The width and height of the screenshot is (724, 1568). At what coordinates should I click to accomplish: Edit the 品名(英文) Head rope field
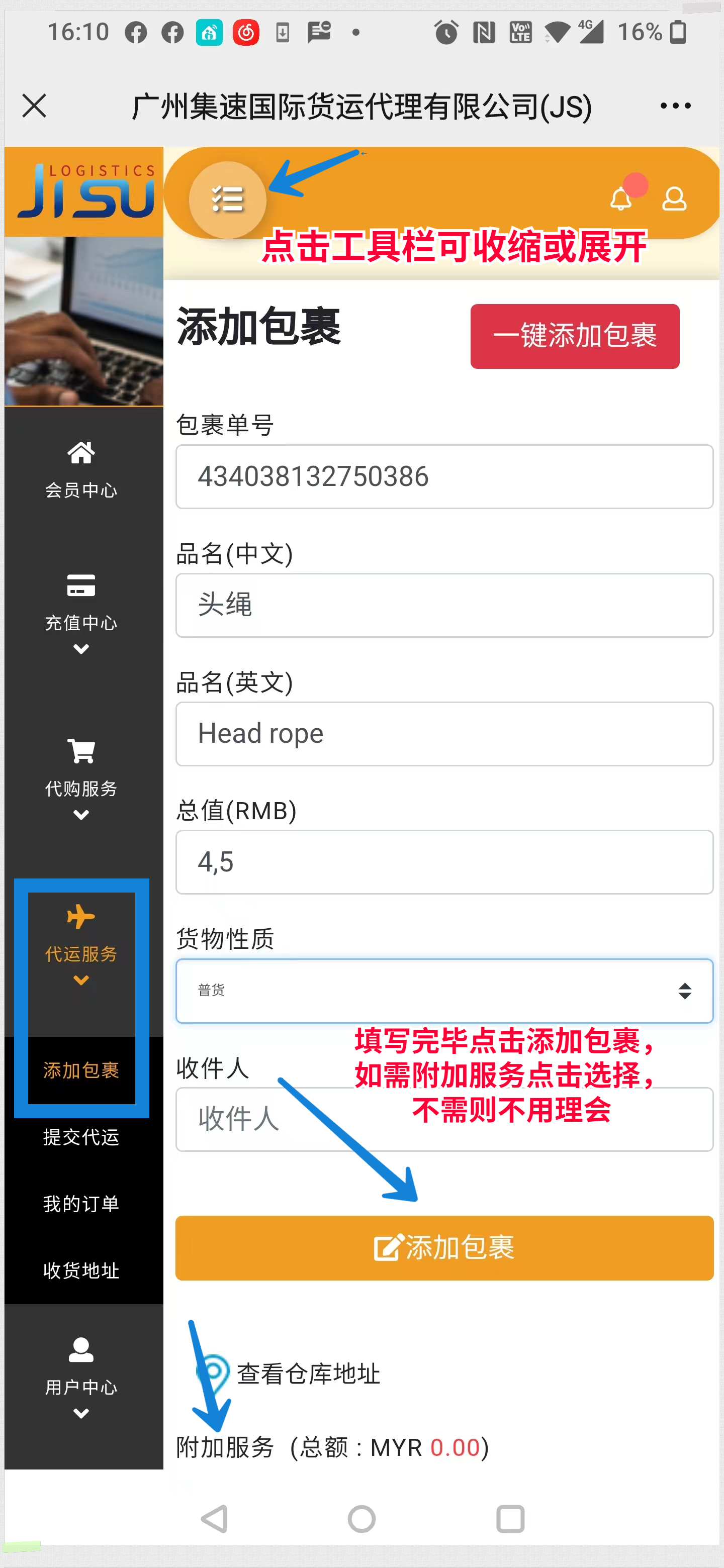coord(444,733)
